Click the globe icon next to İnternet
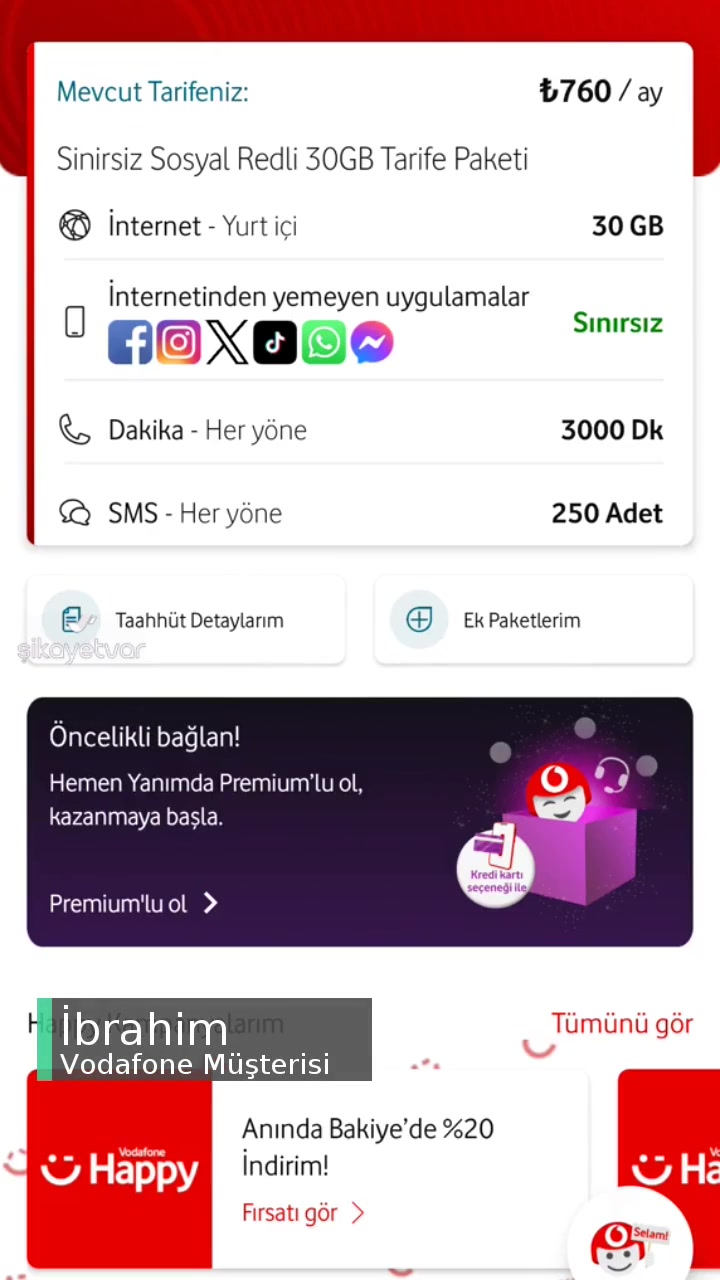The width and height of the screenshot is (720, 1280). [75, 225]
